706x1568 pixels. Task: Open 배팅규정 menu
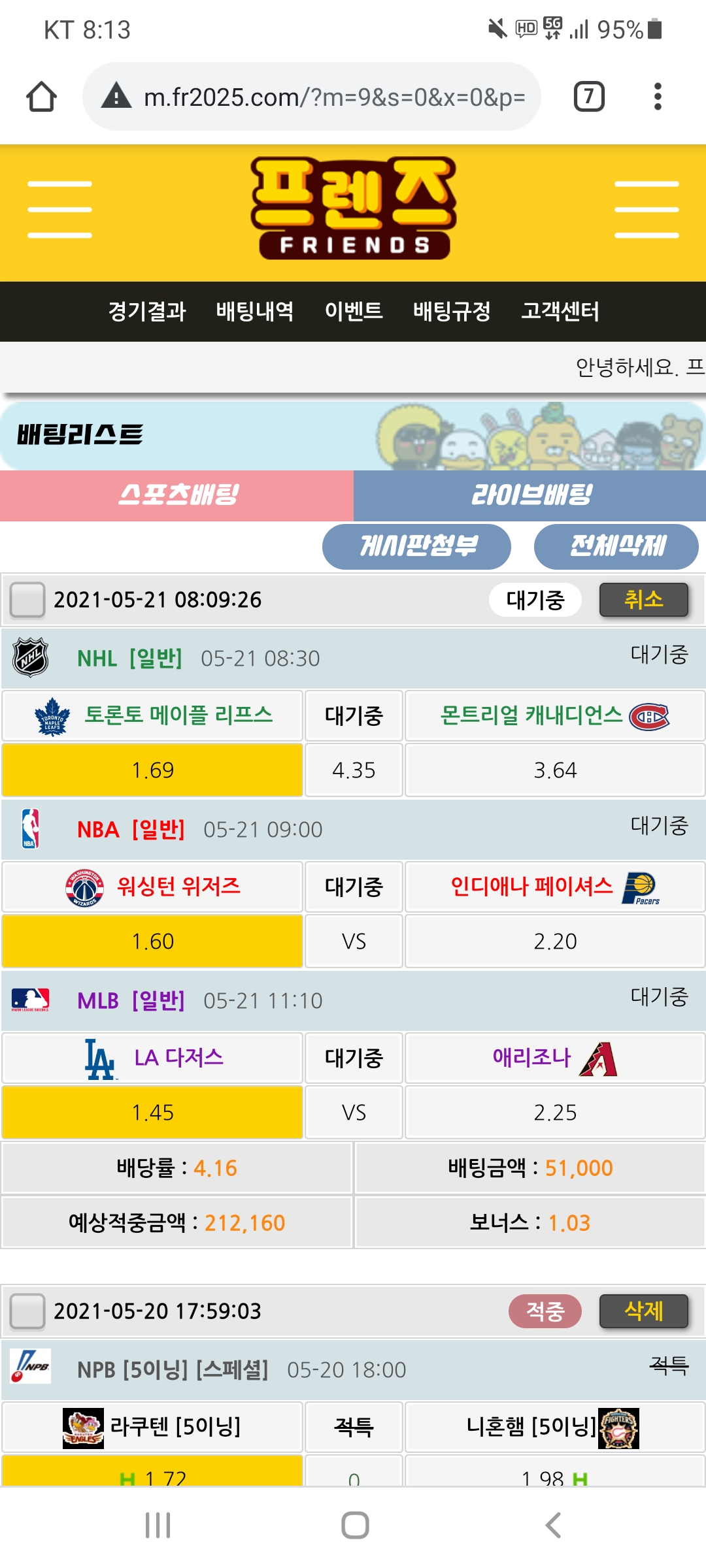point(452,311)
